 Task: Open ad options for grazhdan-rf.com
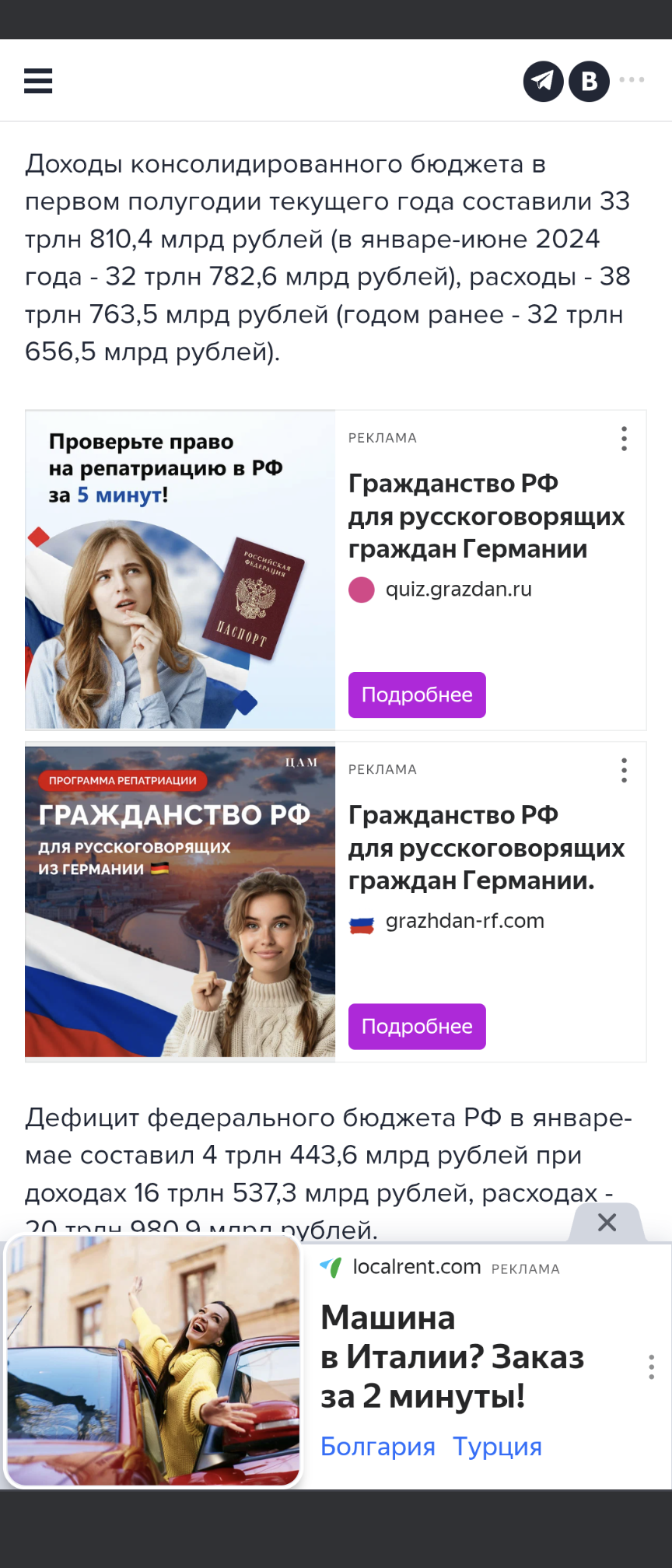tap(624, 770)
